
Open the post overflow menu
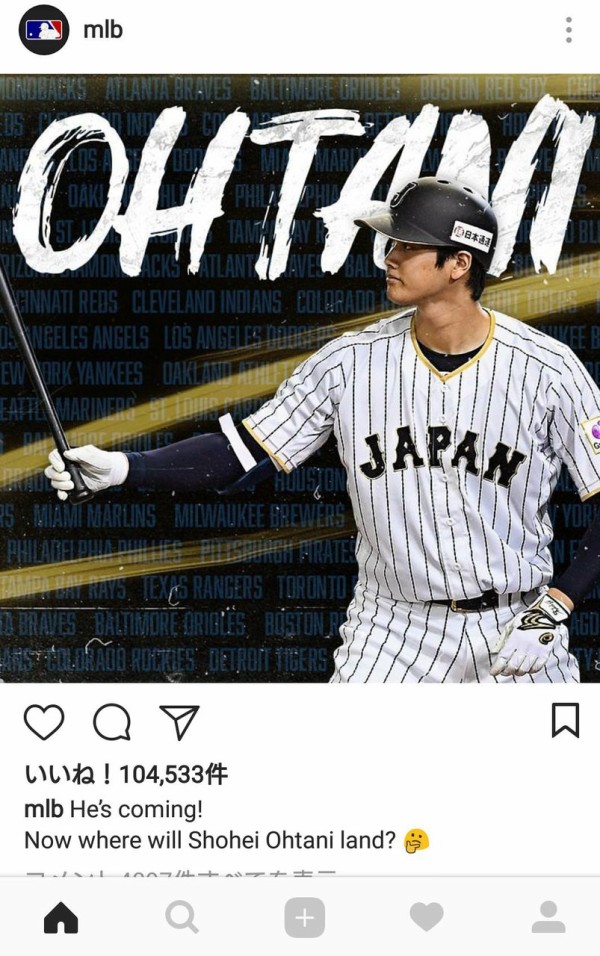[x=568, y=30]
